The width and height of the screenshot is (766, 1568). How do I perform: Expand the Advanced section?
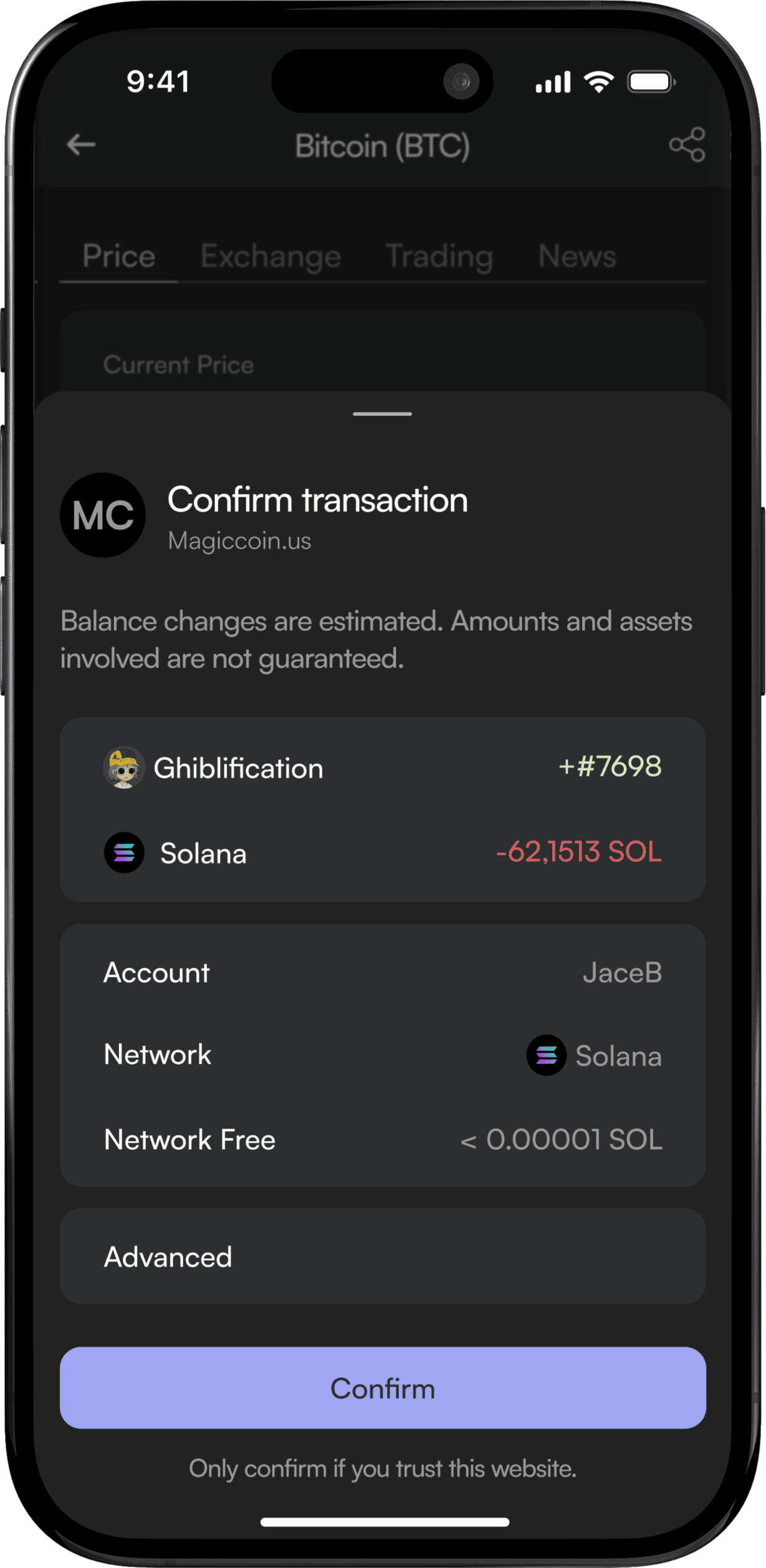(383, 1257)
